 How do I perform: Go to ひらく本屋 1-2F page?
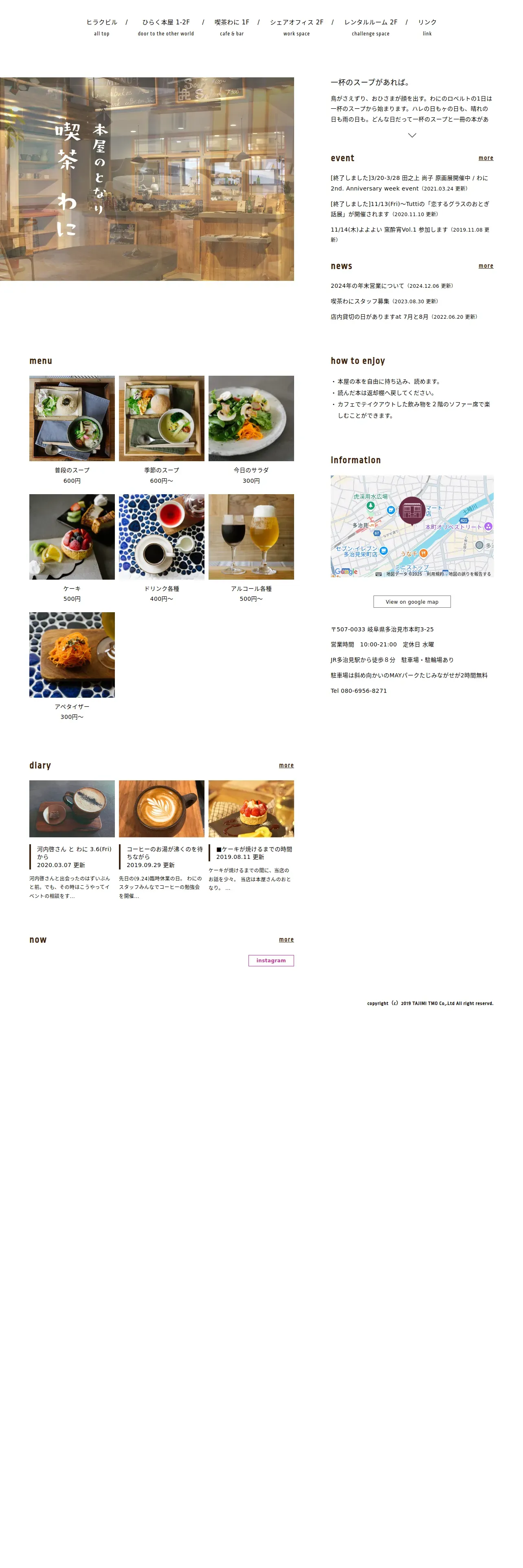pyautogui.click(x=166, y=27)
